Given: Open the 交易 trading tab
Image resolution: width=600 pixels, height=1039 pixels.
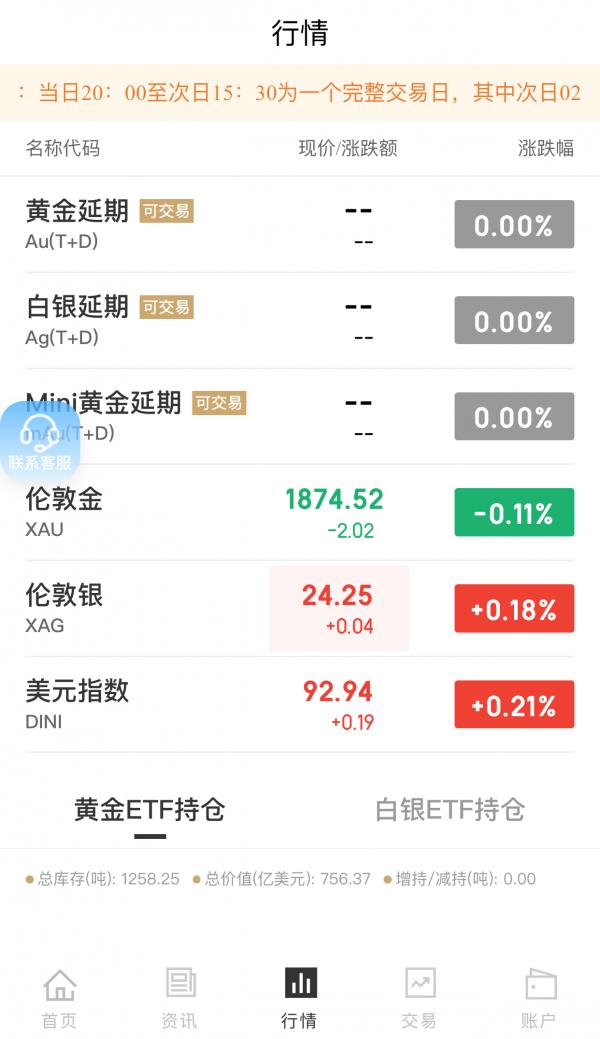Looking at the screenshot, I should pos(420,999).
